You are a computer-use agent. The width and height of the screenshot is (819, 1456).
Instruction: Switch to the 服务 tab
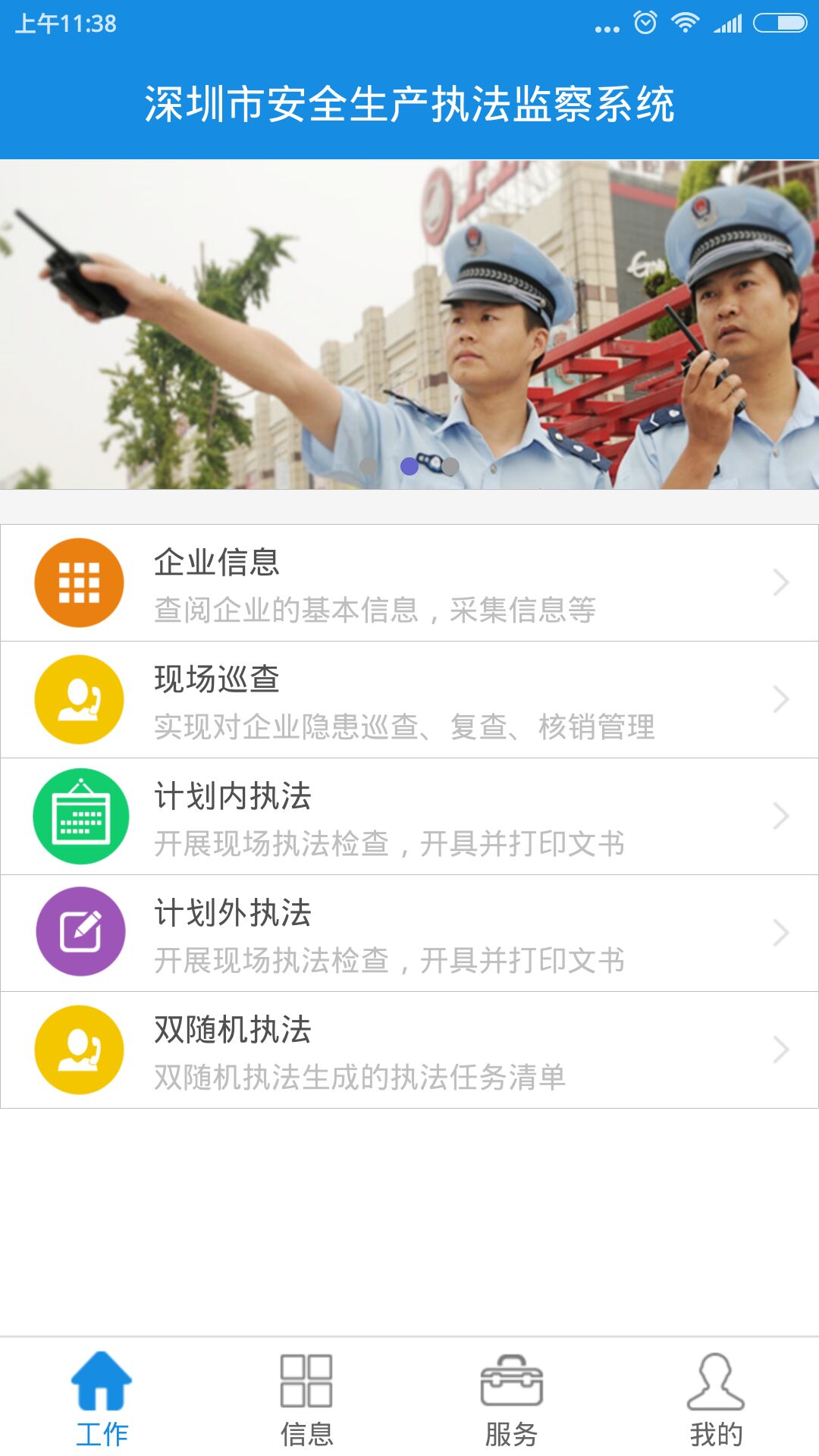(x=512, y=1399)
